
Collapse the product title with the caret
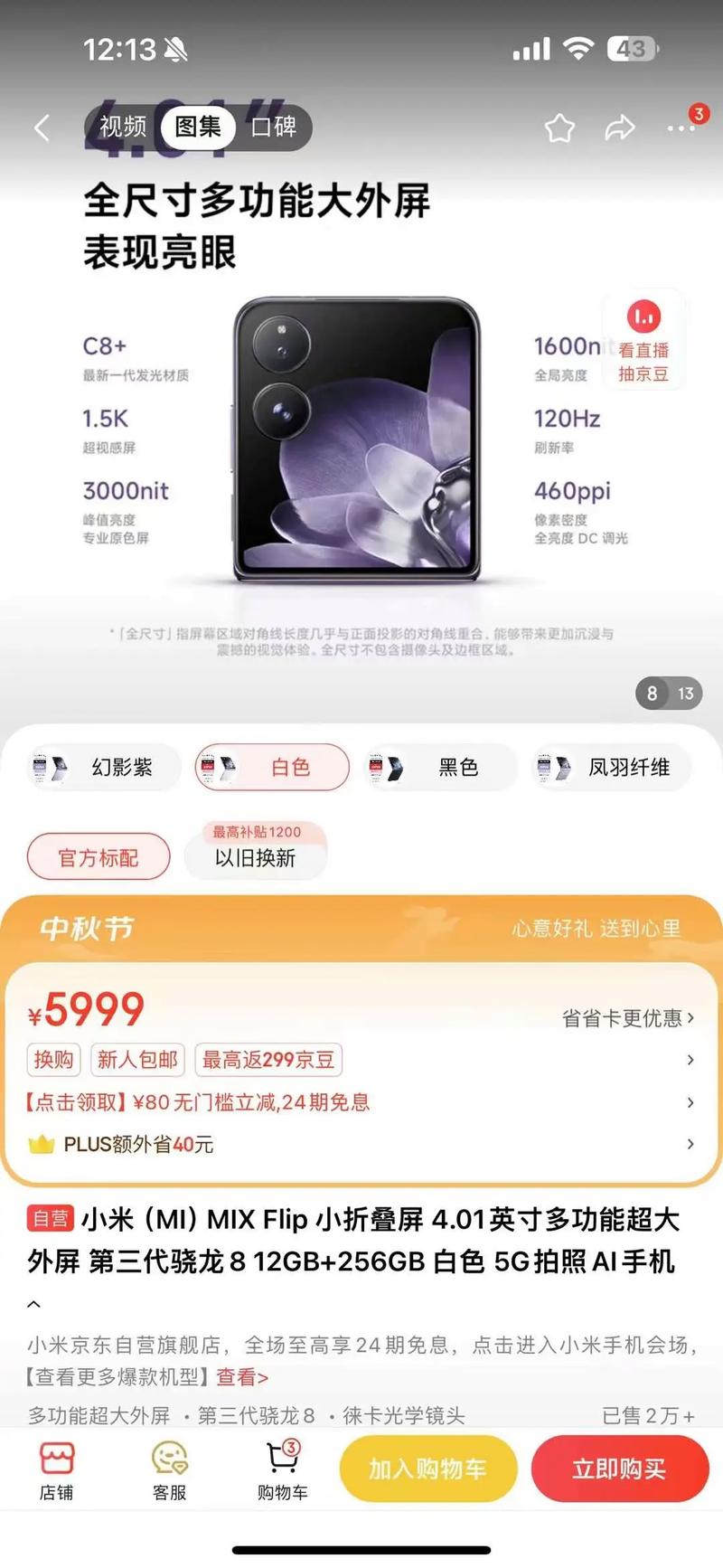[34, 1304]
